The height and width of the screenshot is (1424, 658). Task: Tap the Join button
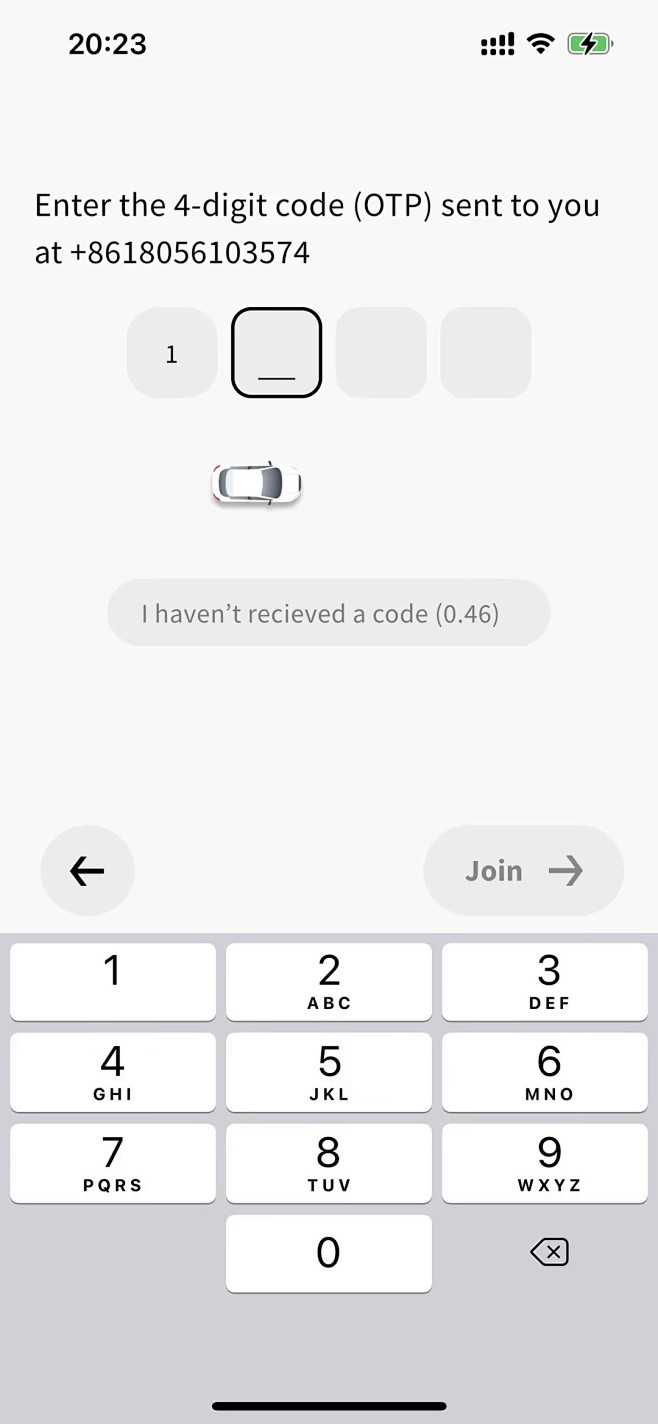[x=523, y=871]
